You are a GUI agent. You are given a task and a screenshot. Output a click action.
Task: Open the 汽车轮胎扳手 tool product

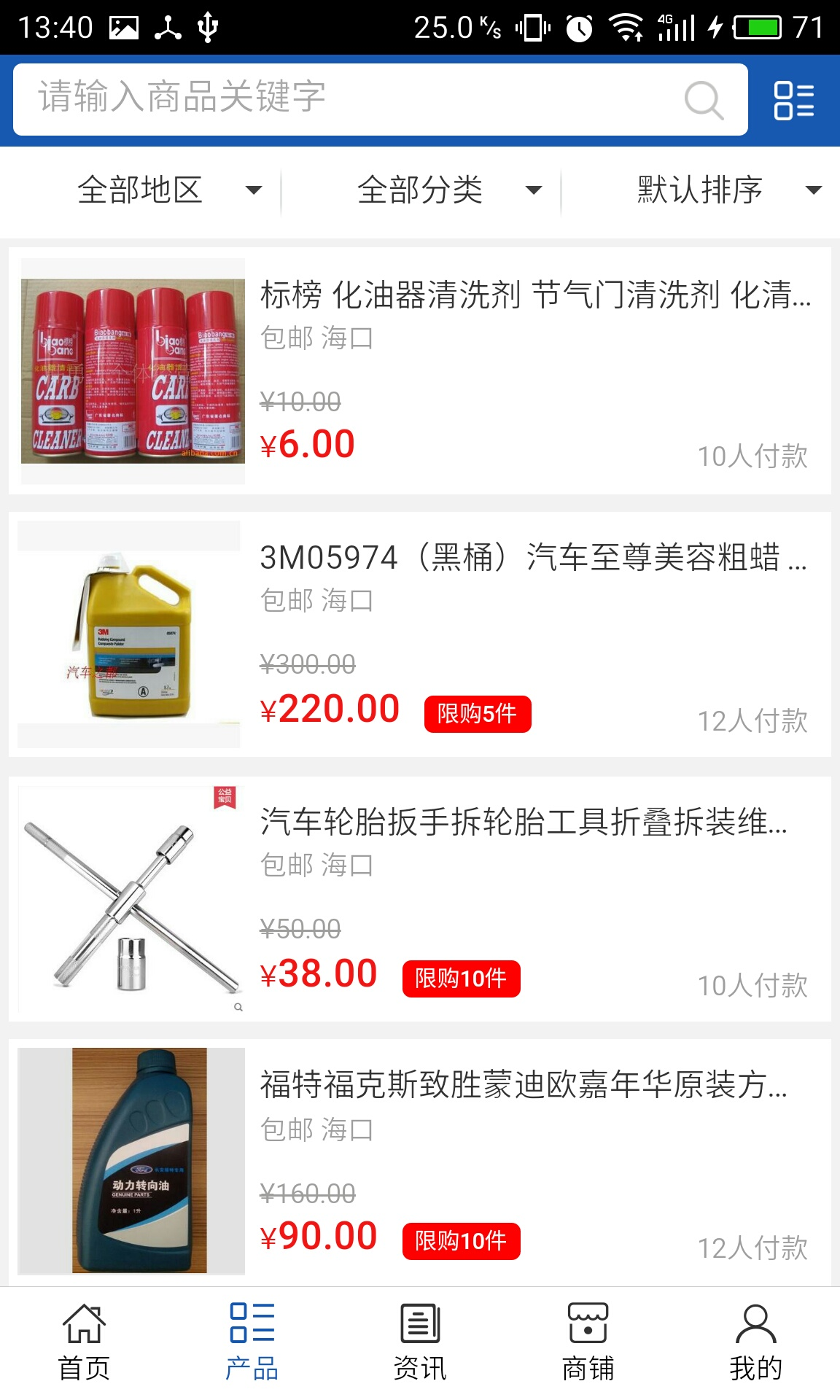pyautogui.click(x=524, y=822)
